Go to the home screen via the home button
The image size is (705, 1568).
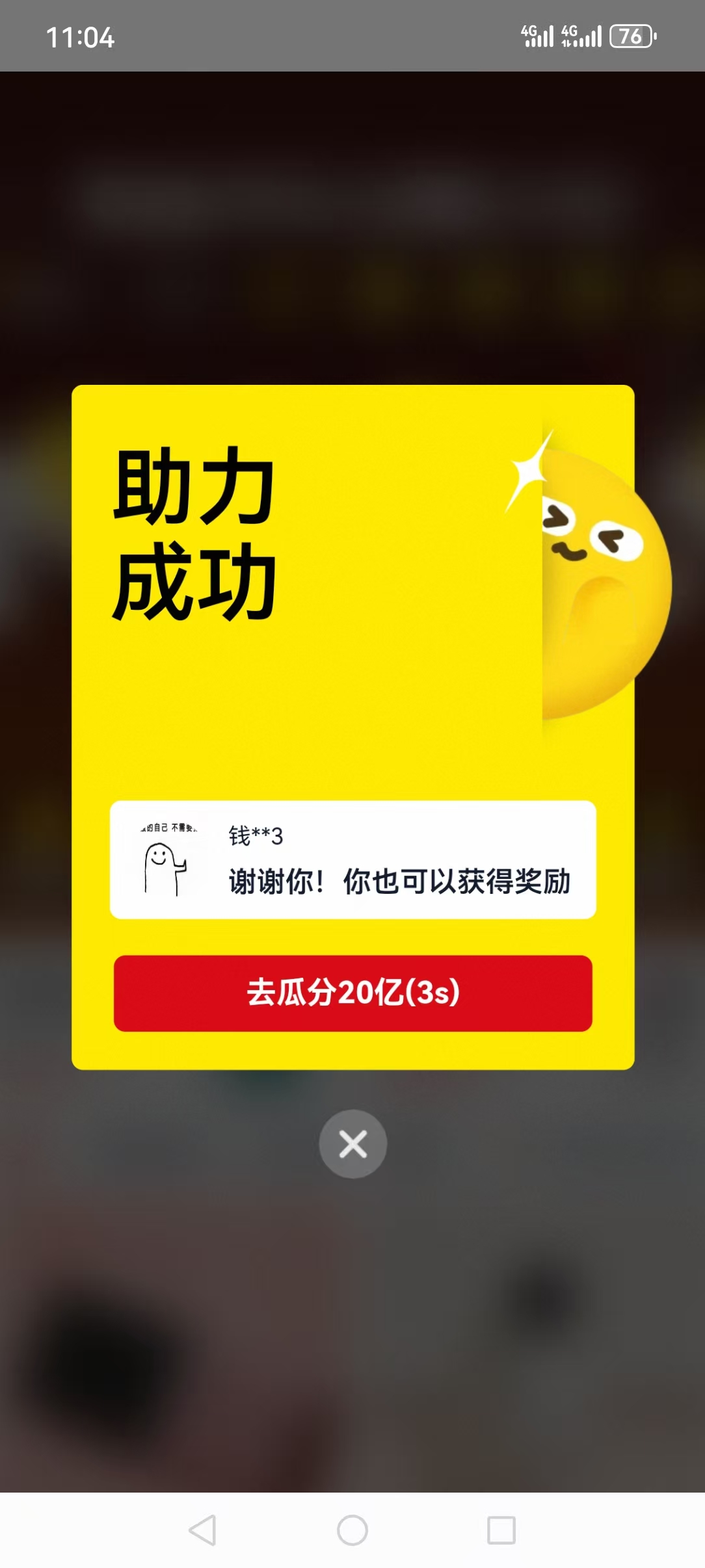pos(352,1530)
